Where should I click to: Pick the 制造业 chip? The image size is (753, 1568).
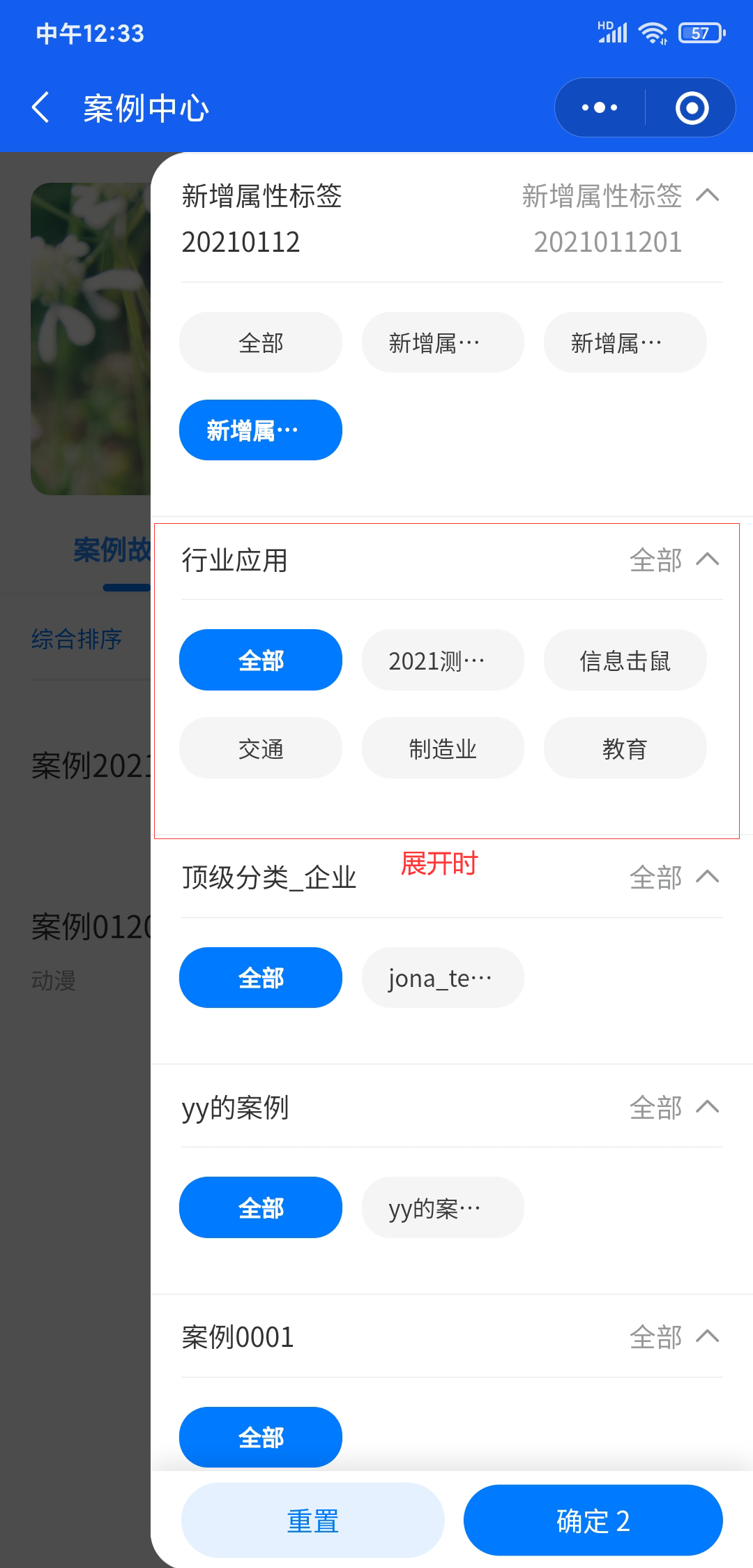point(443,748)
